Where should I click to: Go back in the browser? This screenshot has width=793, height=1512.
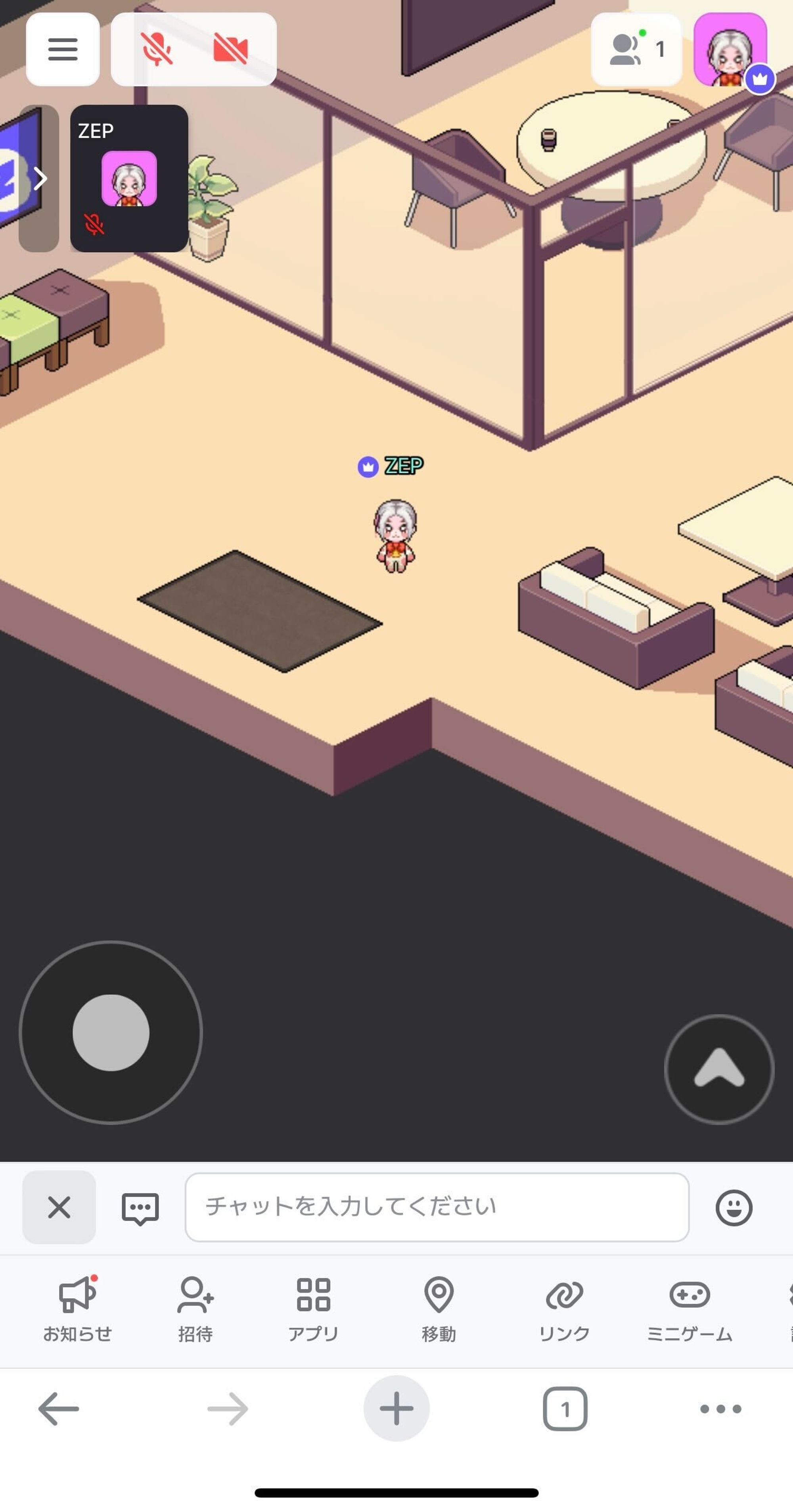point(59,1409)
